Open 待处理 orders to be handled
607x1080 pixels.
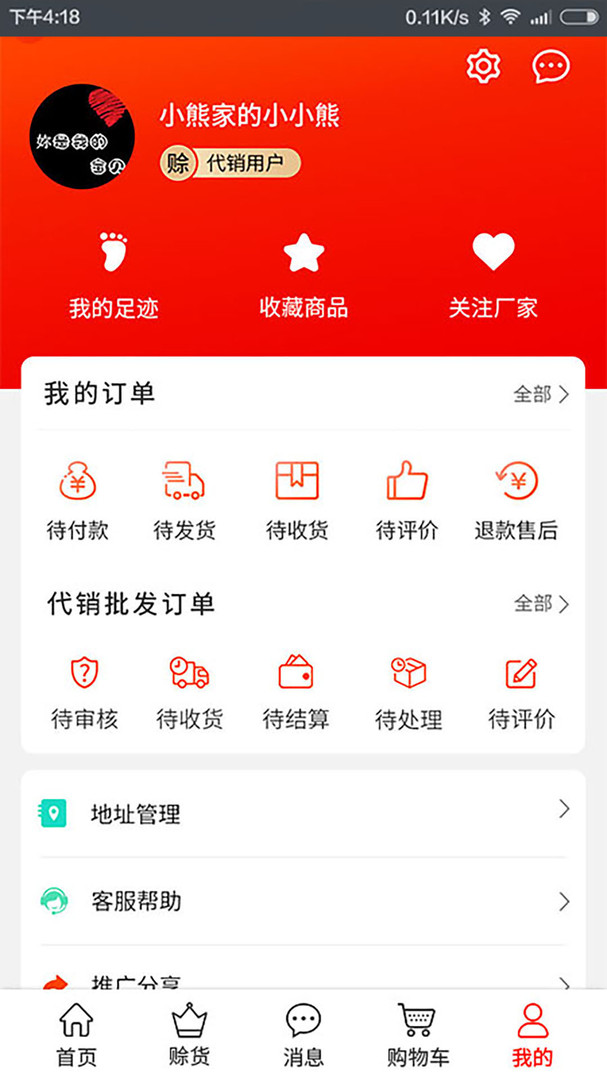pos(408,690)
